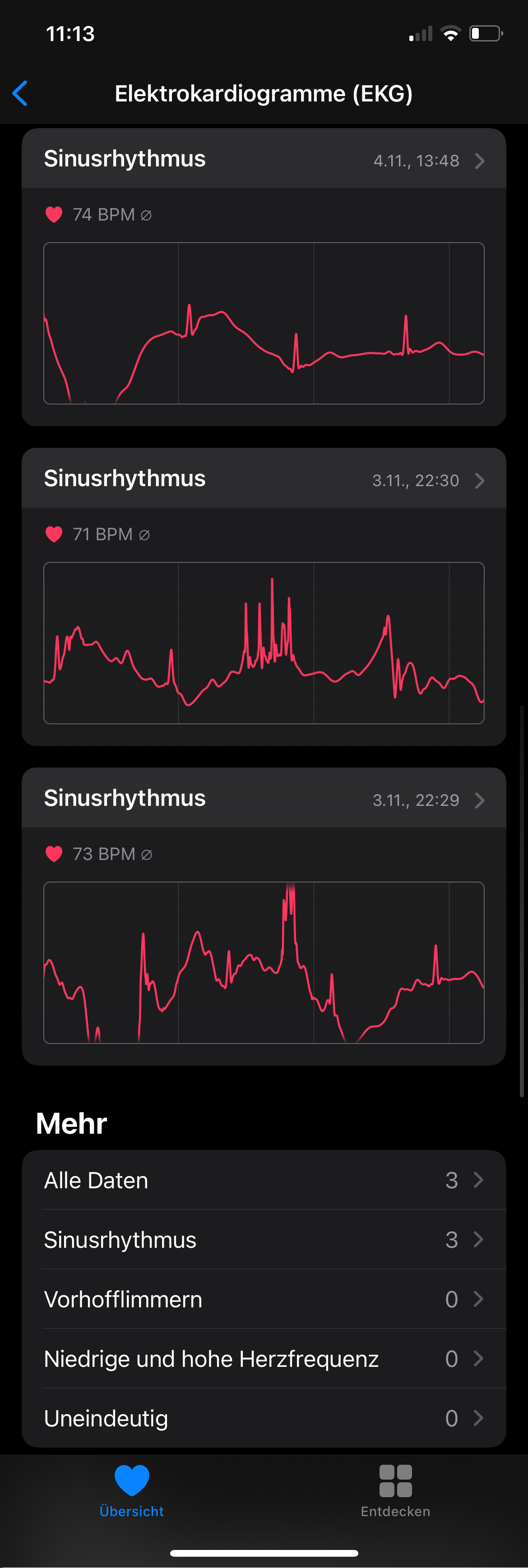This screenshot has width=528, height=1568.
Task: Switch to the Entdecken tab
Action: point(395,1491)
